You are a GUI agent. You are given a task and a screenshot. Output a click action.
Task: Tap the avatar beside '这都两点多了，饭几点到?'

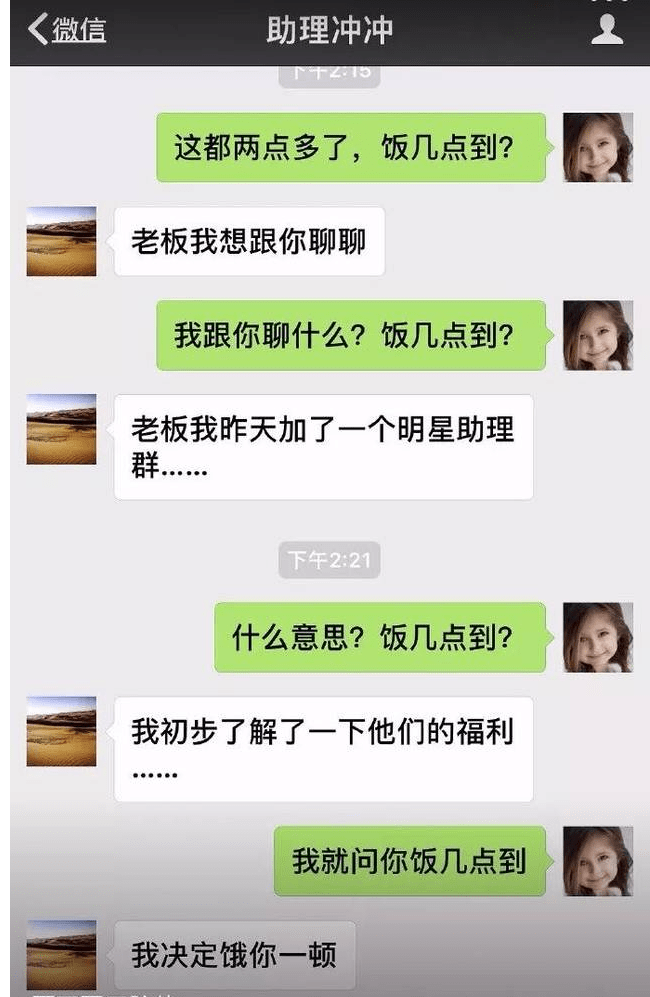click(x=598, y=148)
